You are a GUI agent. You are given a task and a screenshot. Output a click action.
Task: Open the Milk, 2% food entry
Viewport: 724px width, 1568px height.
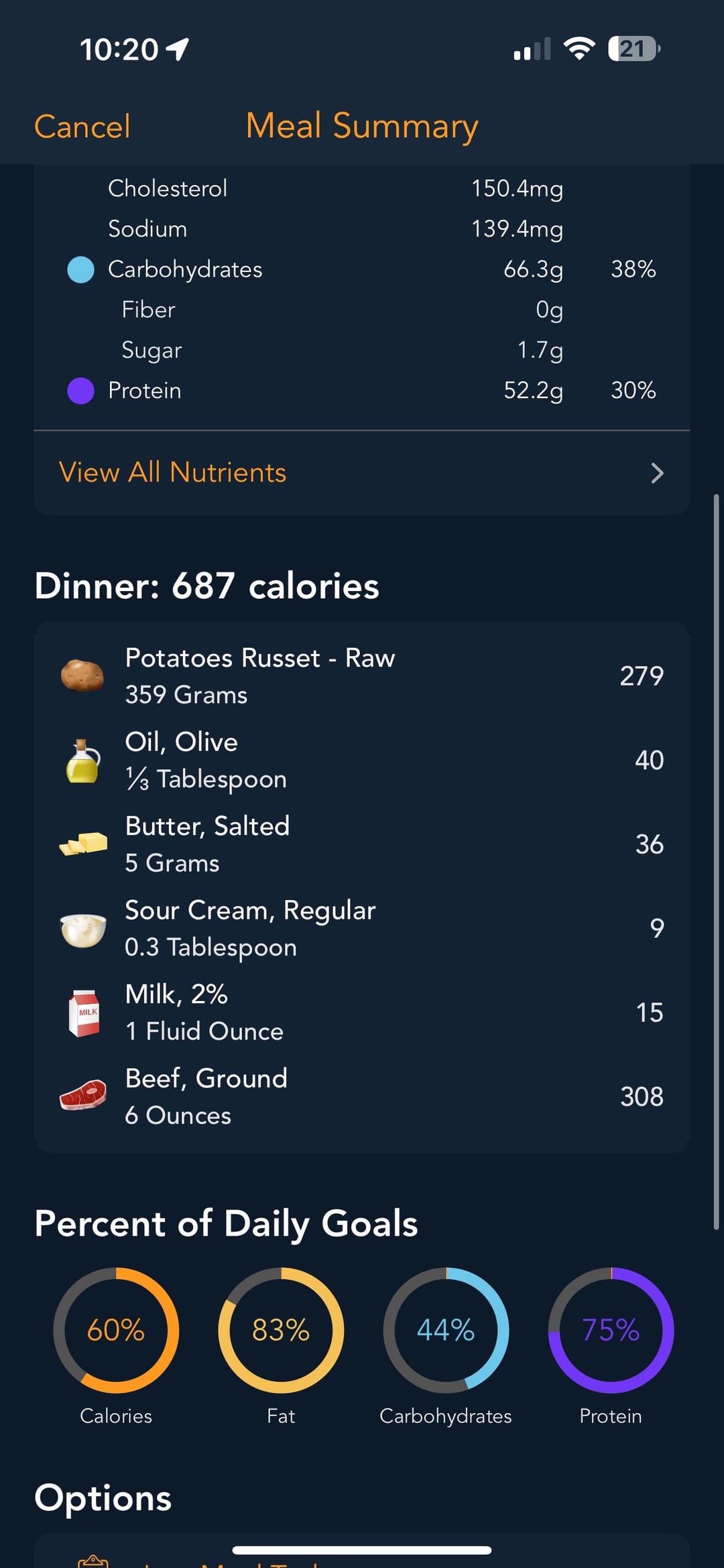pos(362,1012)
